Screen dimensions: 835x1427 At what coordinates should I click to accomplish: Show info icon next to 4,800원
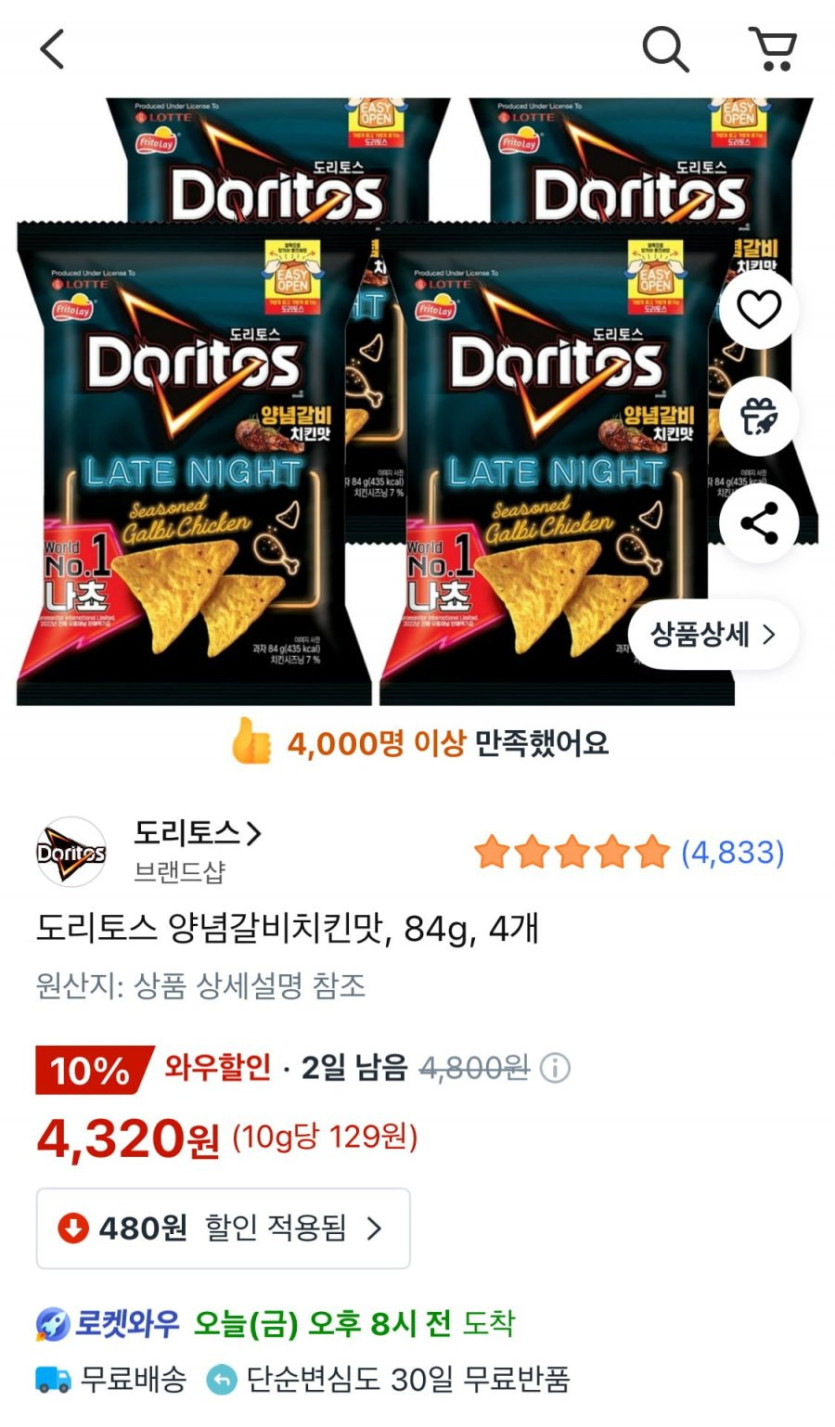pos(556,1069)
